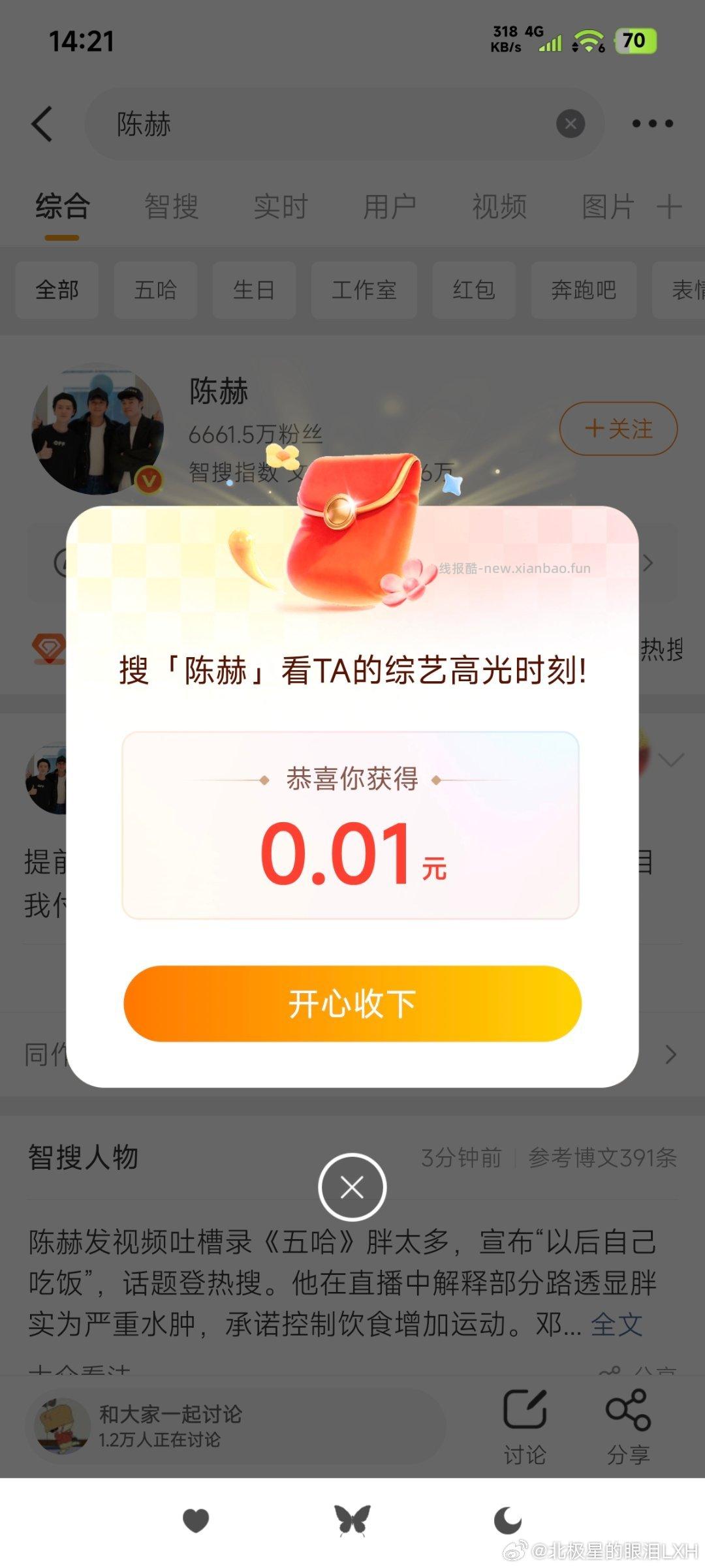Tap the butterfly icon in bottom bar
Image resolution: width=705 pixels, height=1568 pixels.
coord(352,1520)
